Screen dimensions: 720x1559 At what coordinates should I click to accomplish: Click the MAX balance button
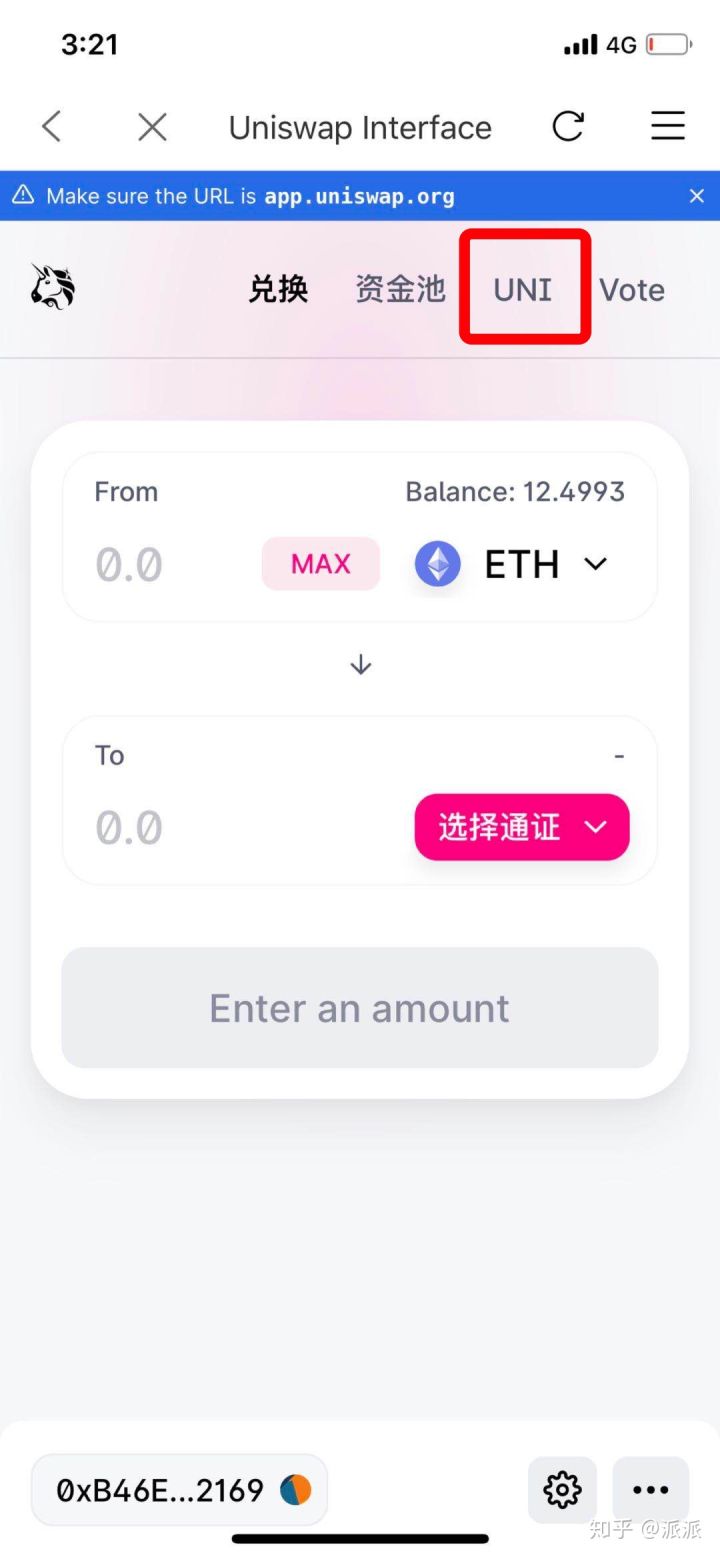[x=320, y=563]
